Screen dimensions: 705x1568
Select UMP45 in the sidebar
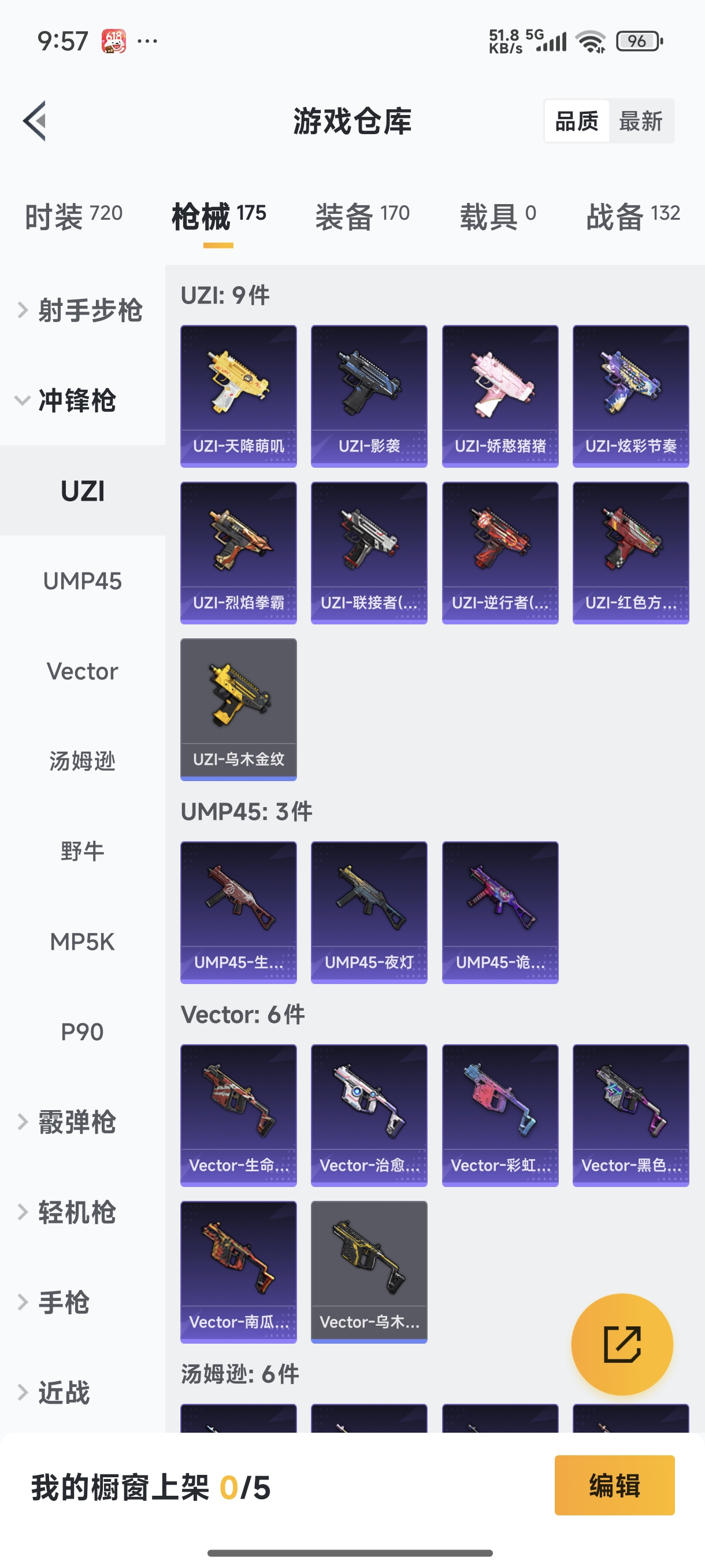[x=82, y=581]
